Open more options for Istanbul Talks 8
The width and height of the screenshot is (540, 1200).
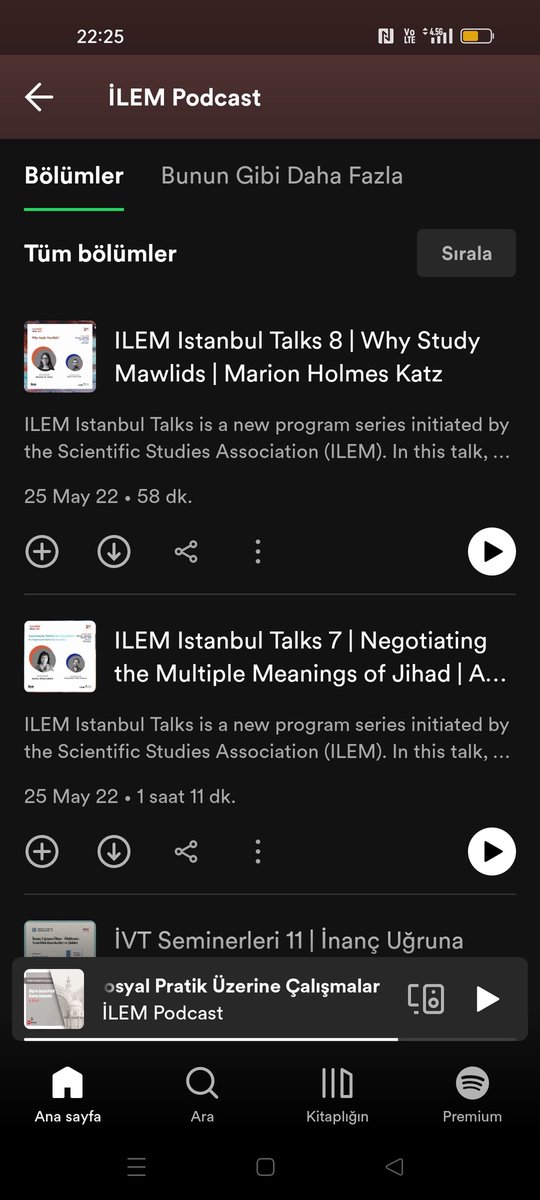tap(258, 551)
